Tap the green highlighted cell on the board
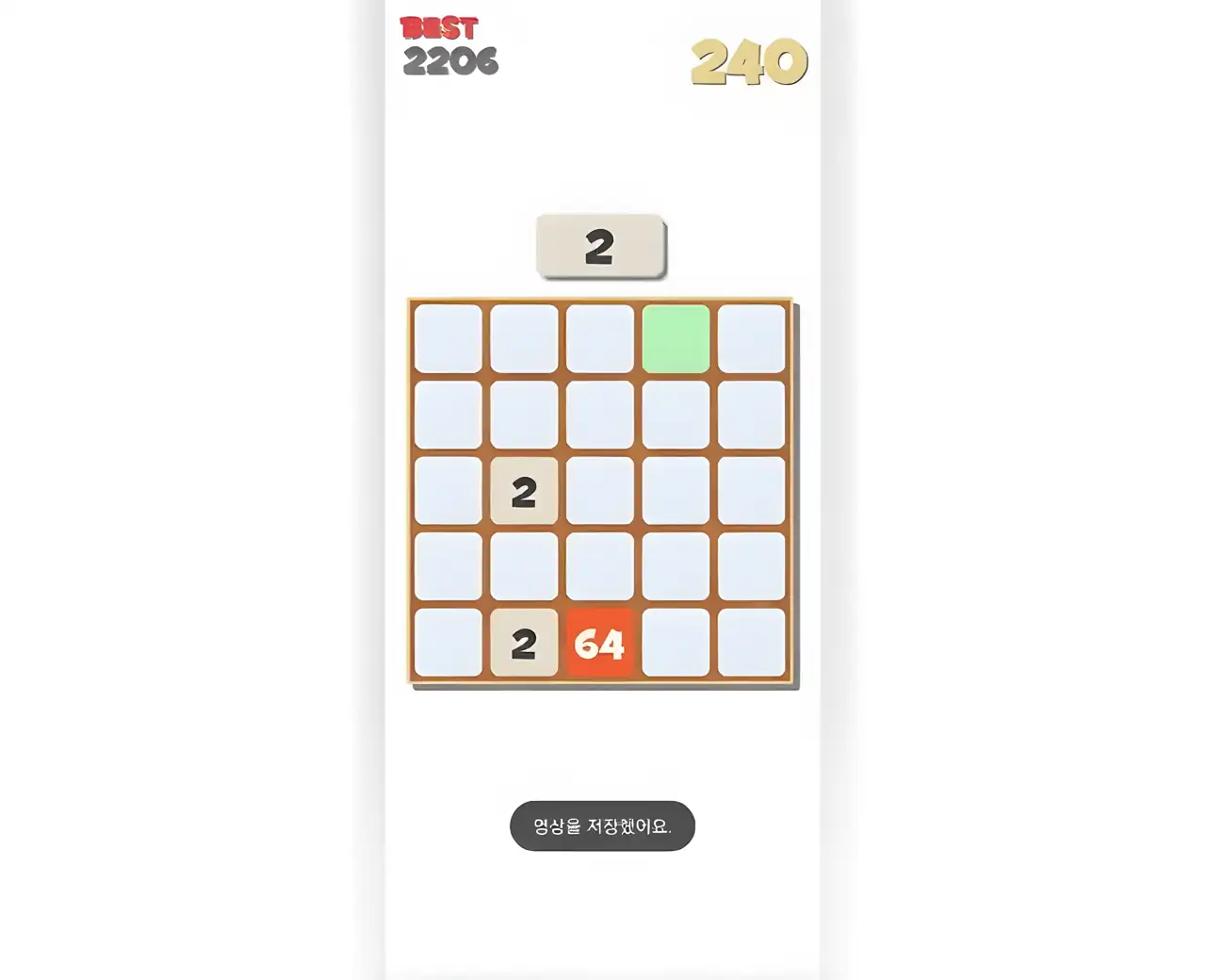Image resolution: width=1206 pixels, height=980 pixels. [676, 338]
